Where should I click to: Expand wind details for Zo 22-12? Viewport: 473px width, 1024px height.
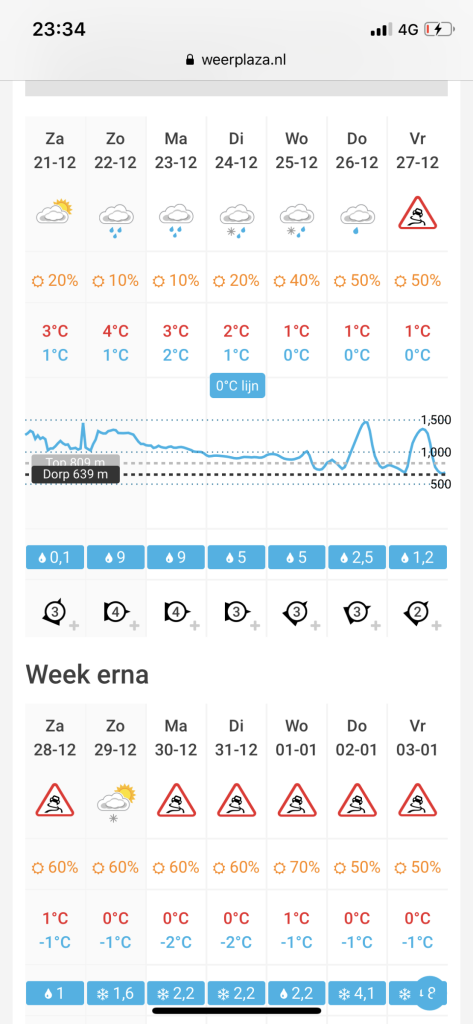tap(134, 626)
